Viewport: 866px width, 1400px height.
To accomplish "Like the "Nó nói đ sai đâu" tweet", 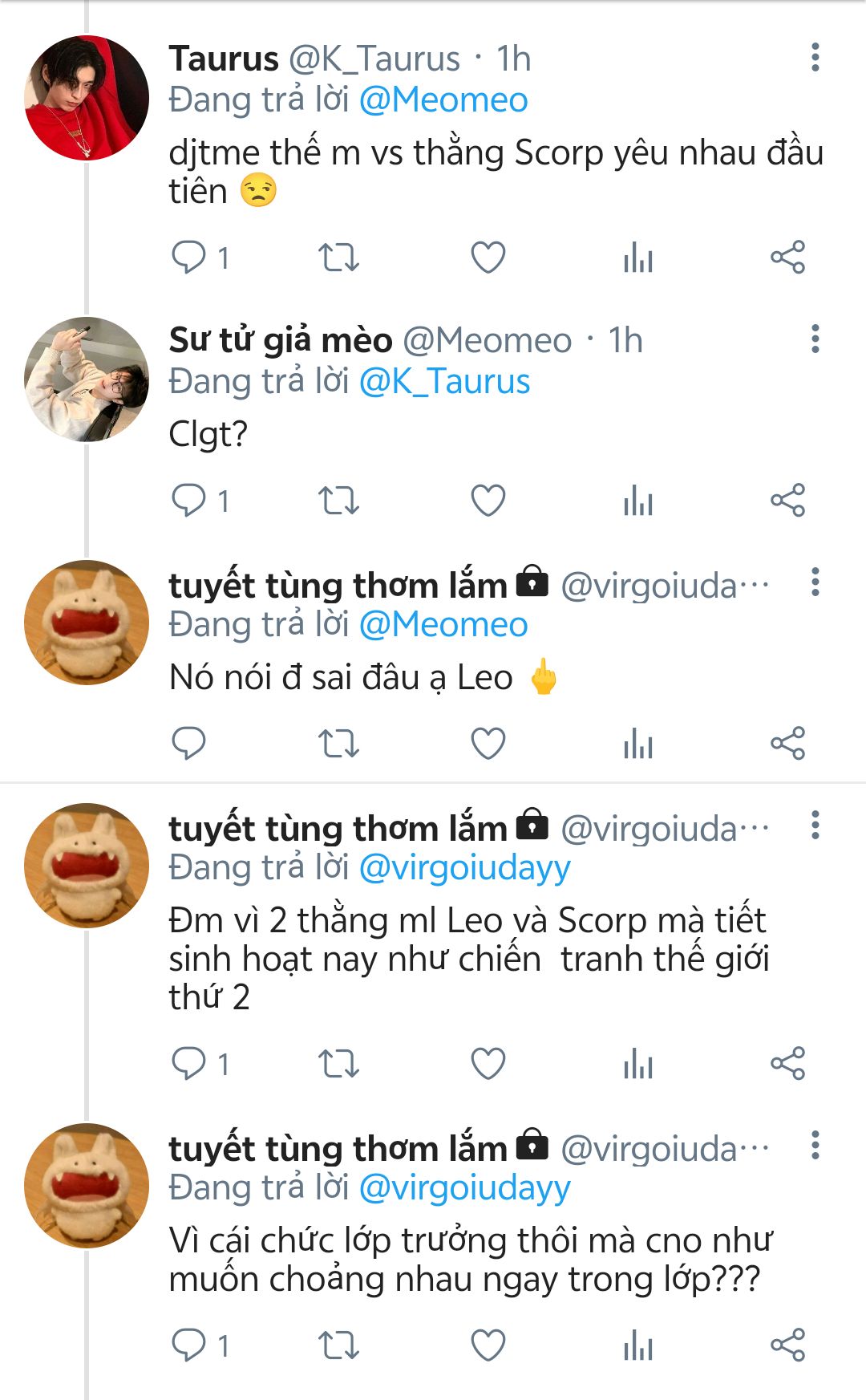I will click(x=488, y=743).
